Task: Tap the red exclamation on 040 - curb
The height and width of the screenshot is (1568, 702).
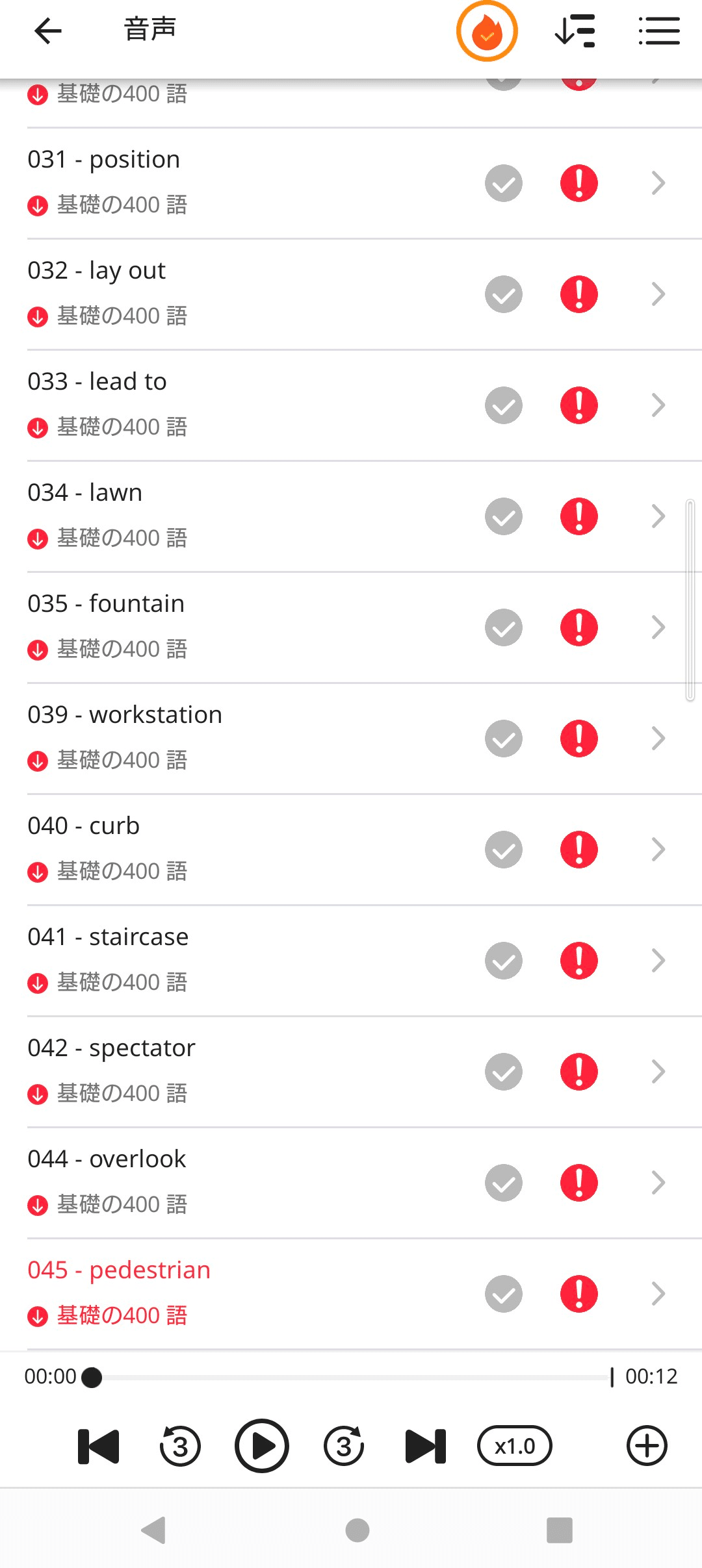Action: 578,850
